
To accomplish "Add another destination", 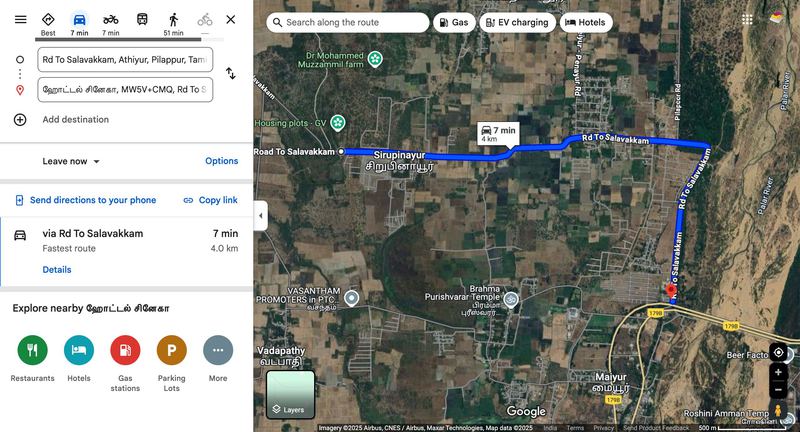I will (75, 120).
